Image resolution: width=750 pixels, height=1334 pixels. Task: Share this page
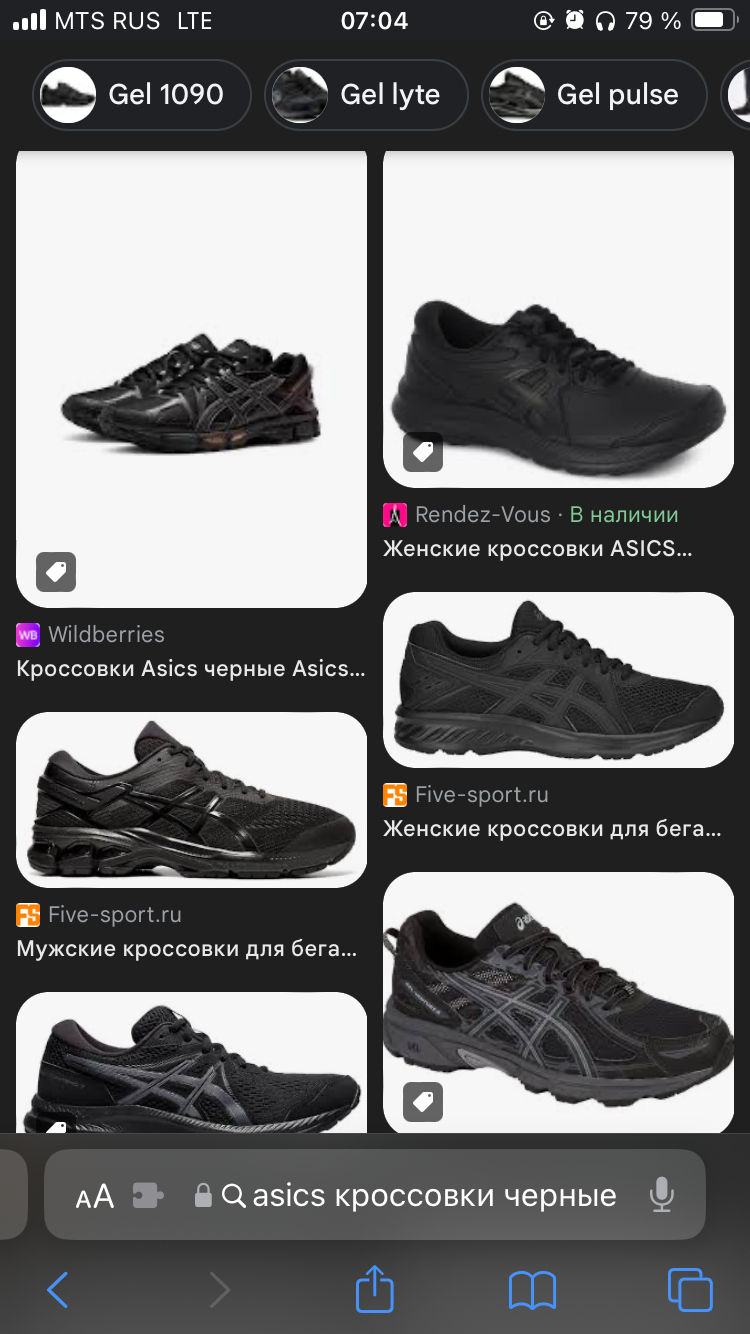pos(375,1289)
